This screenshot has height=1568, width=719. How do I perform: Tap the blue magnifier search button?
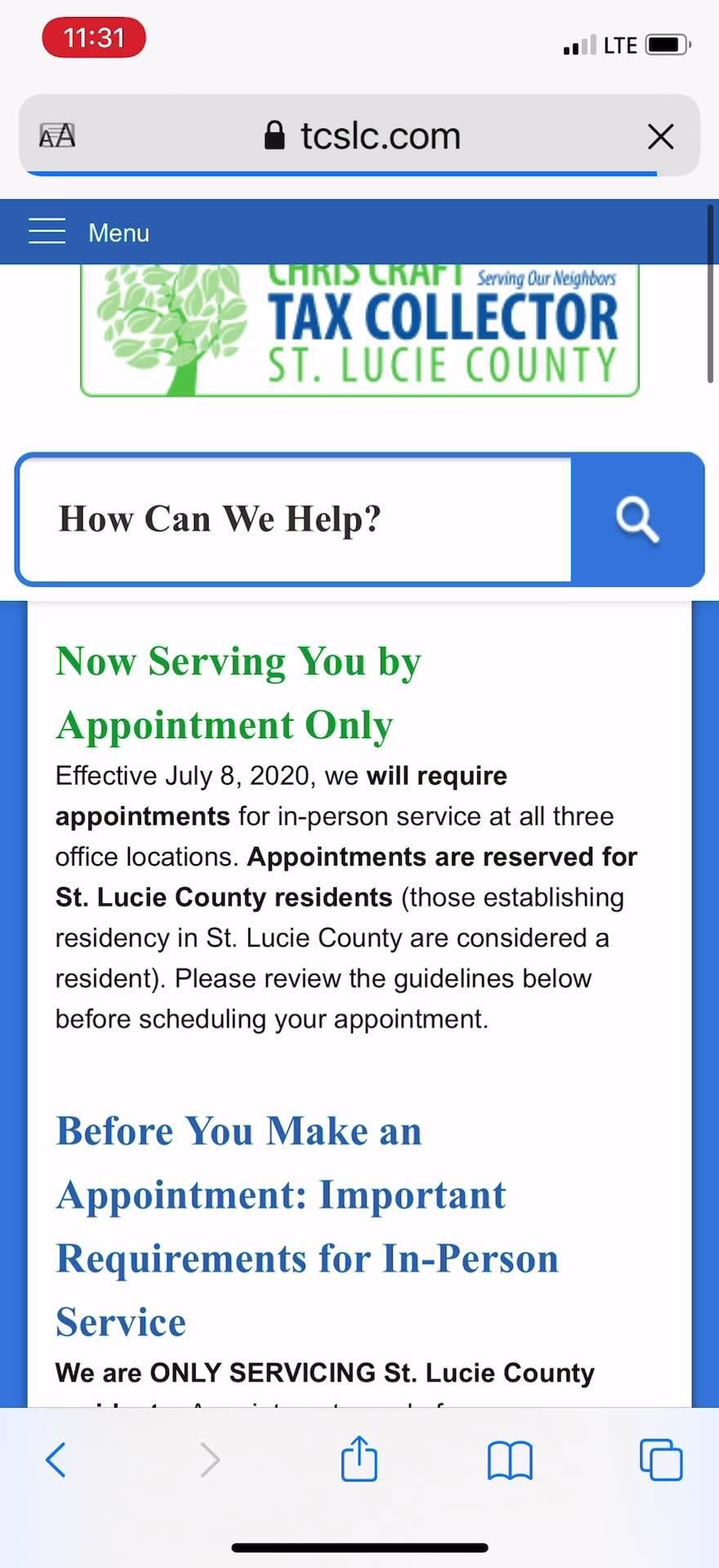pyautogui.click(x=637, y=519)
